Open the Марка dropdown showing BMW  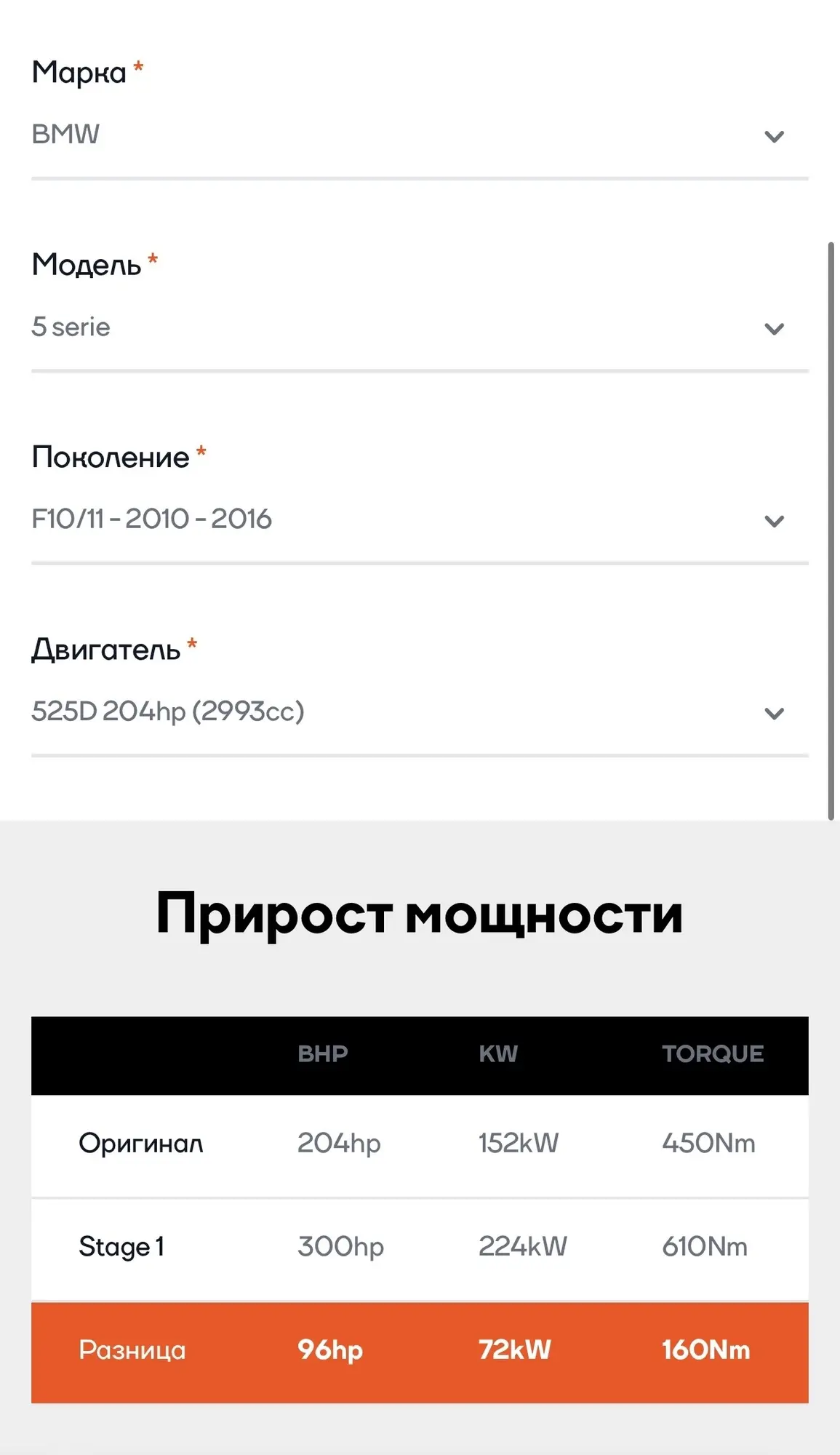pyautogui.click(x=420, y=136)
